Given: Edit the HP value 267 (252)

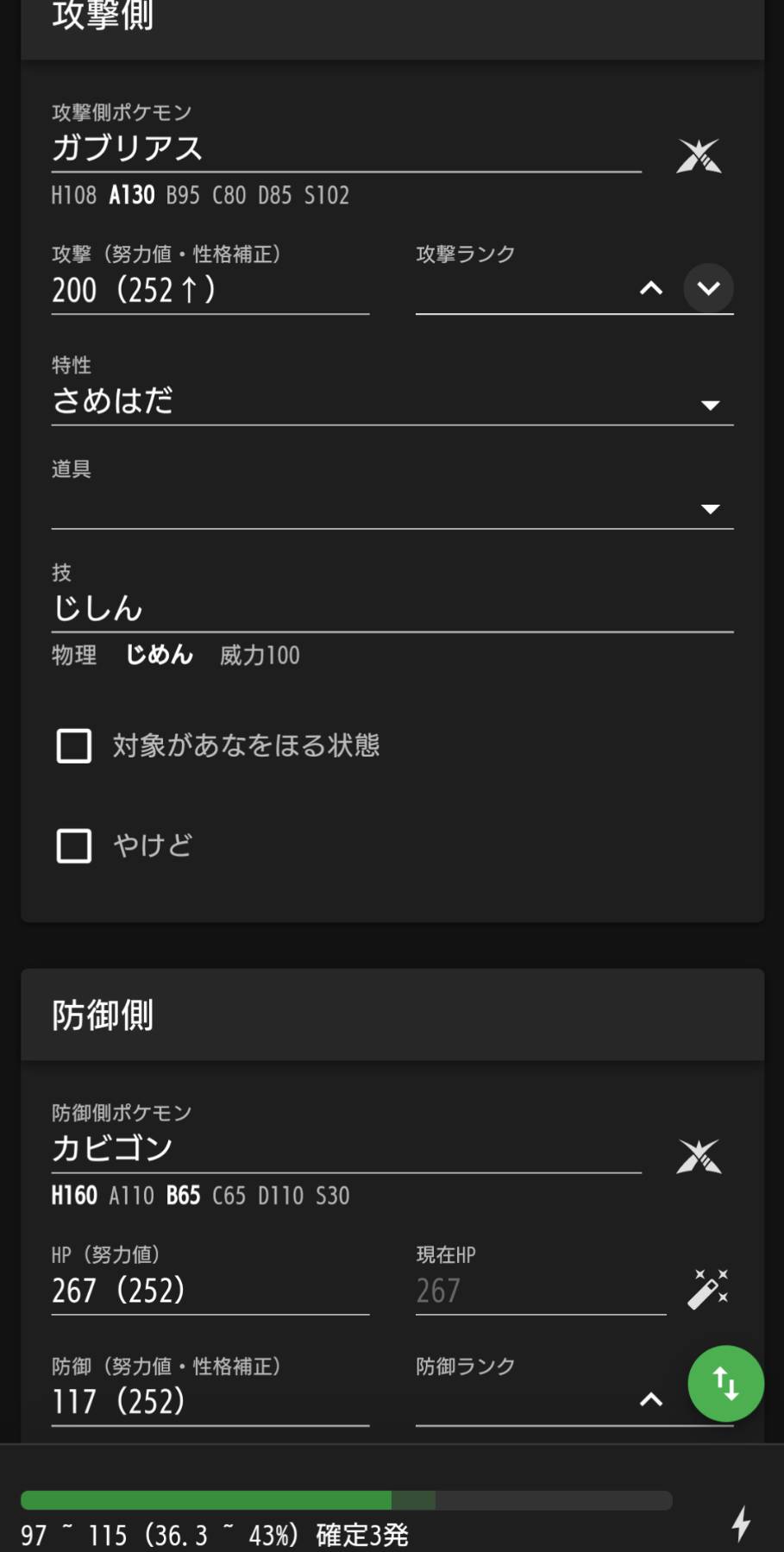Looking at the screenshot, I should [210, 1291].
